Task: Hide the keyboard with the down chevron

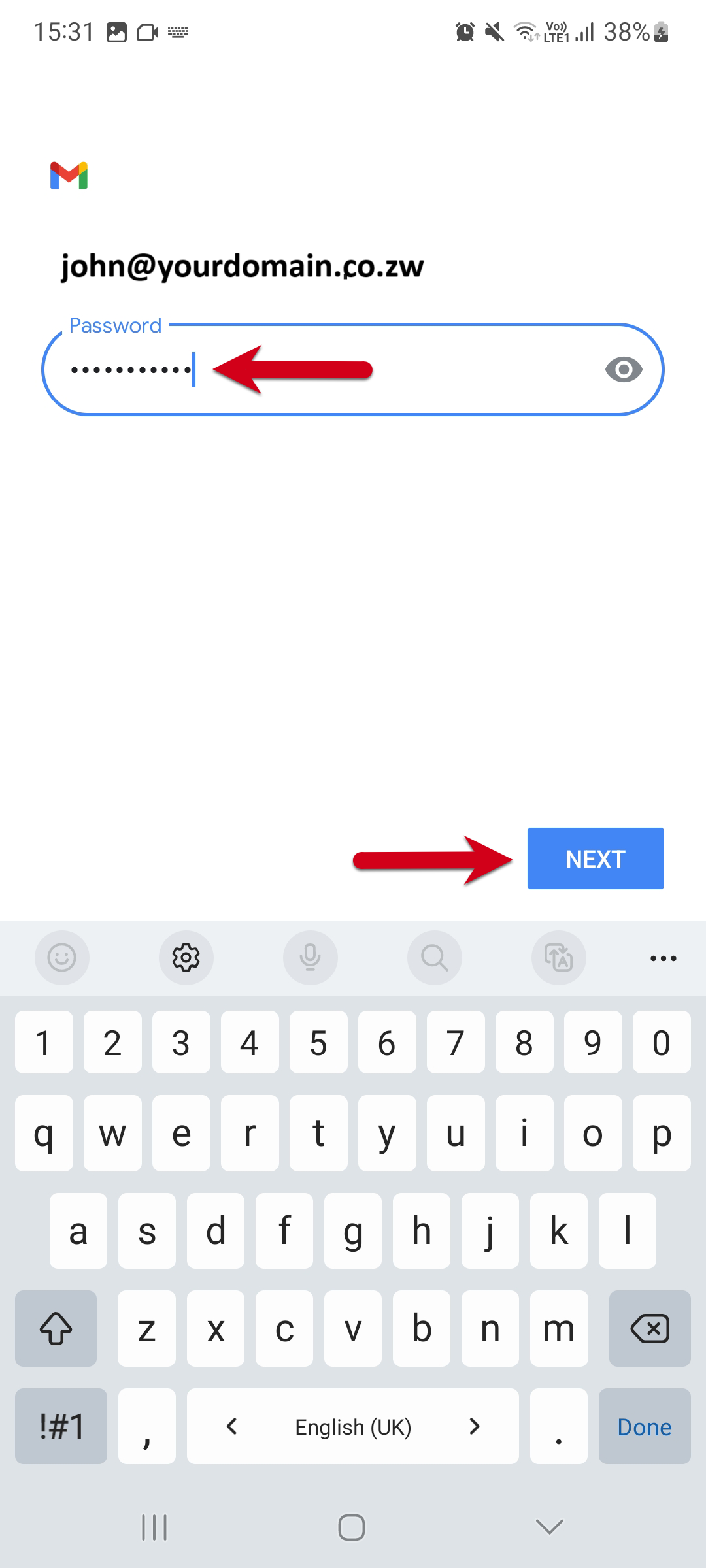Action: (x=549, y=1527)
